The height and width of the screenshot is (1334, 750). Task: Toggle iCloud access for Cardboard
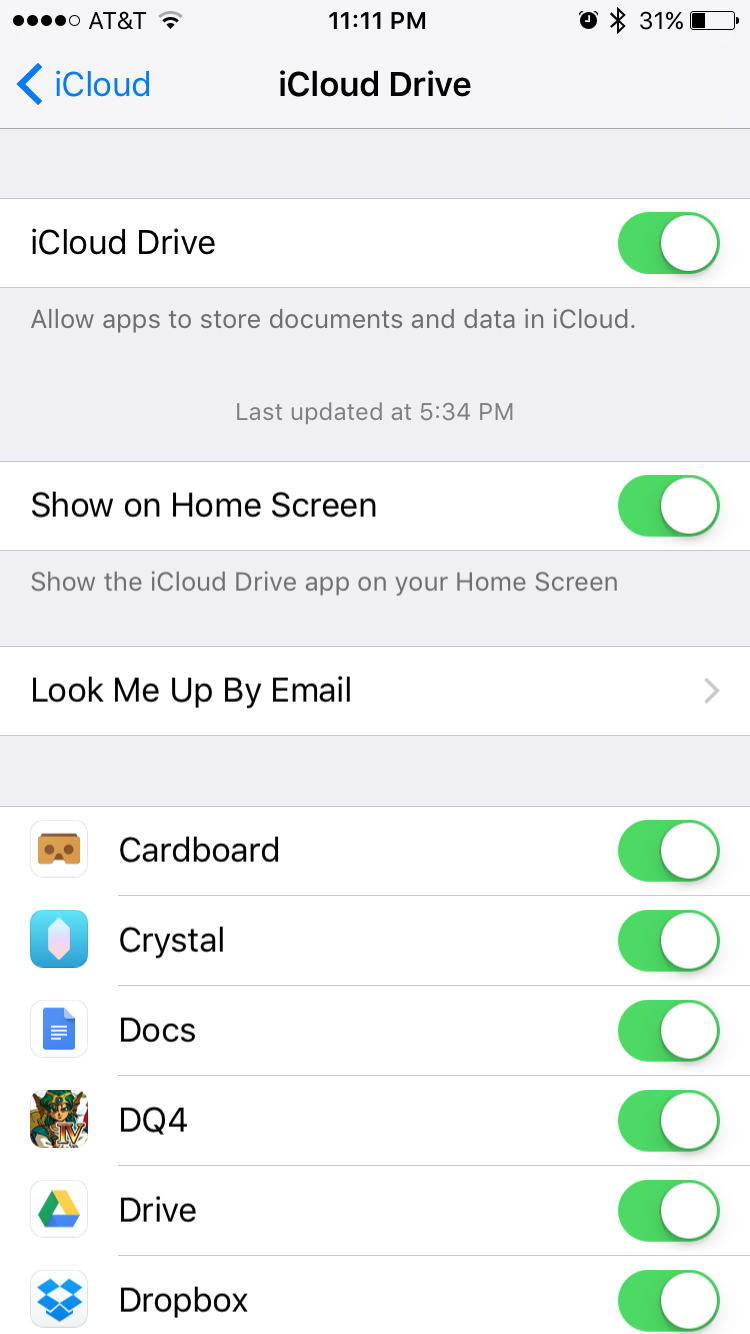pos(668,851)
